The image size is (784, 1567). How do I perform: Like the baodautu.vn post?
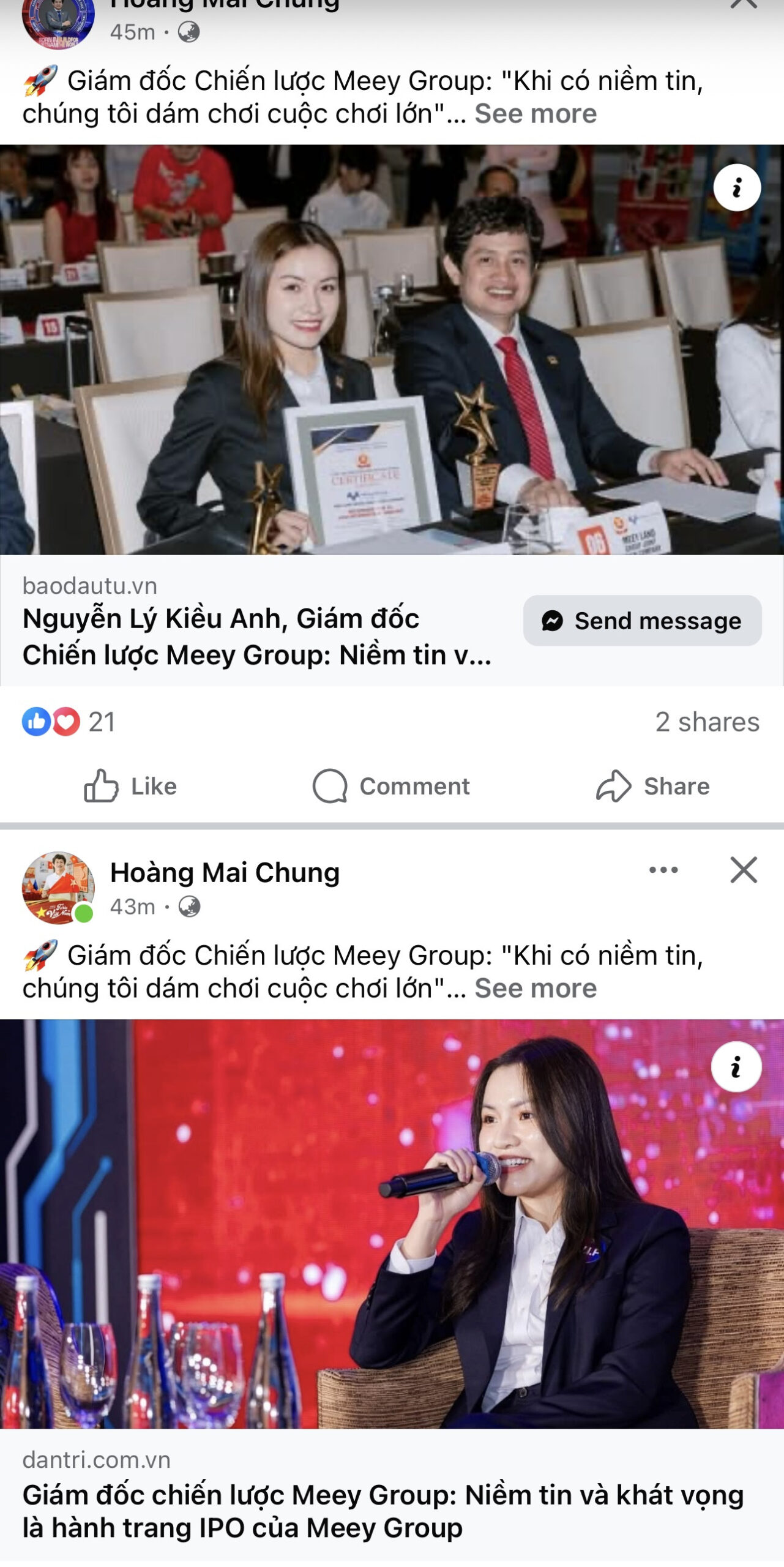point(130,786)
